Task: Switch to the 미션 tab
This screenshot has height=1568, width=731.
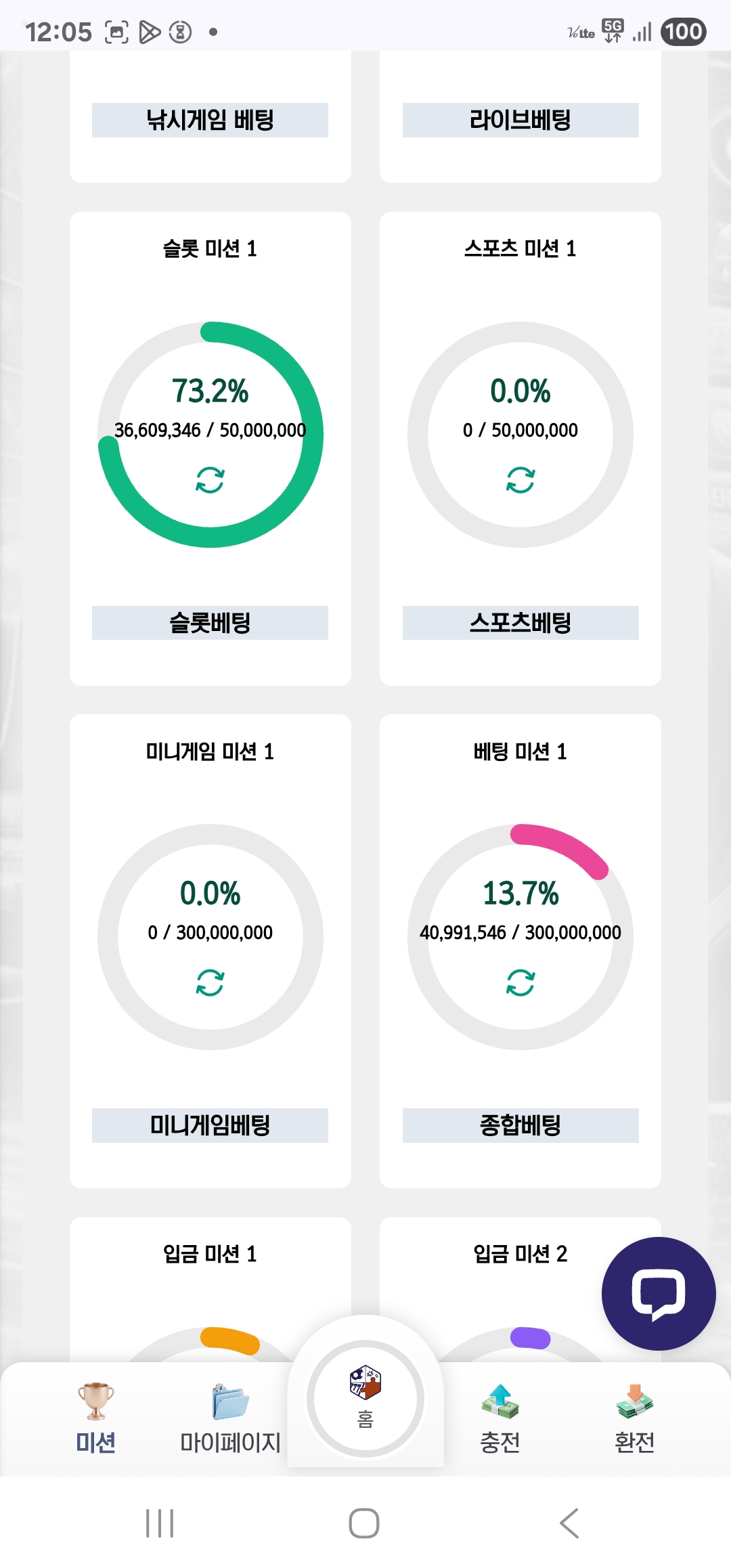Action: pyautogui.click(x=95, y=1418)
